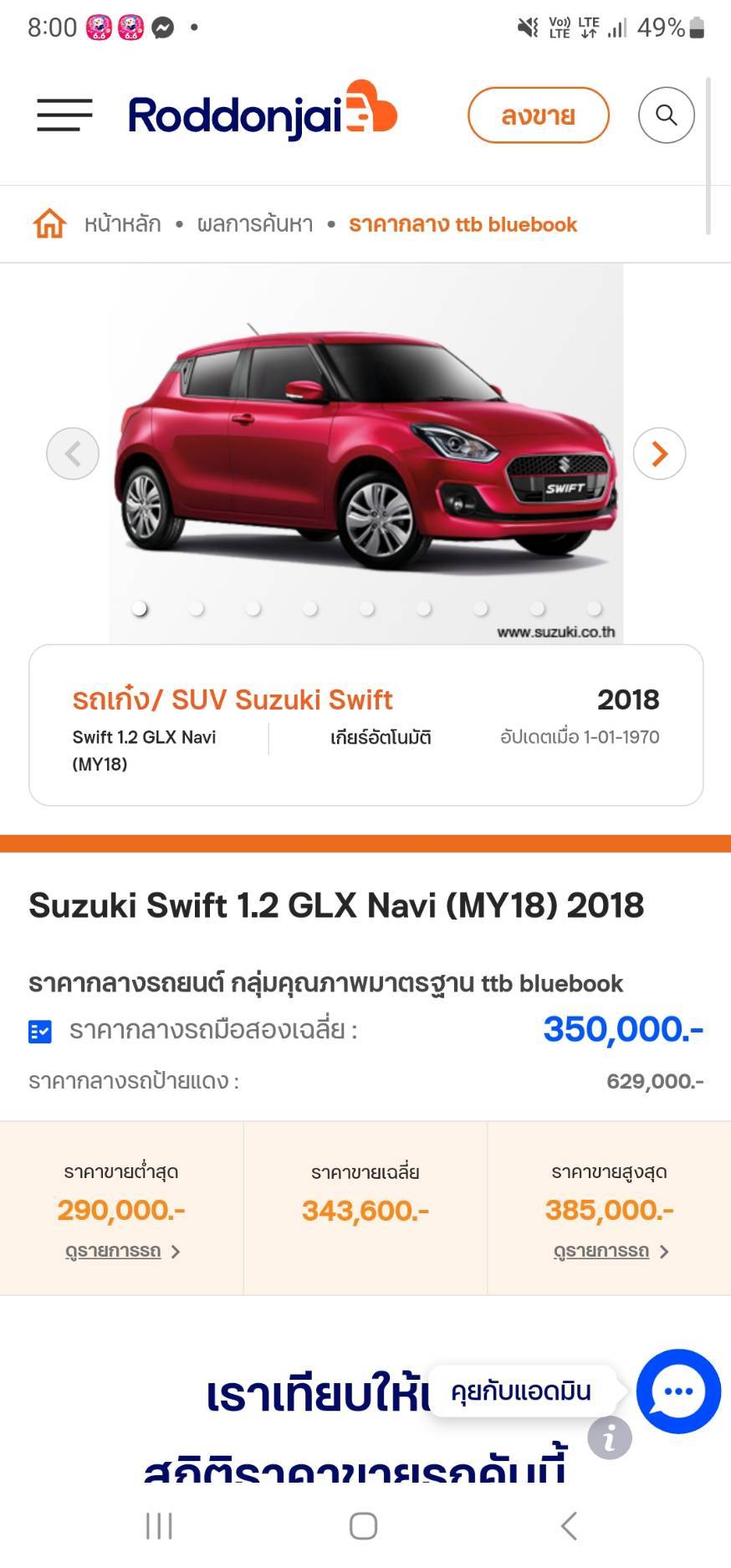Open the chat with admin bubble
The width and height of the screenshot is (731, 1568).
678,1391
